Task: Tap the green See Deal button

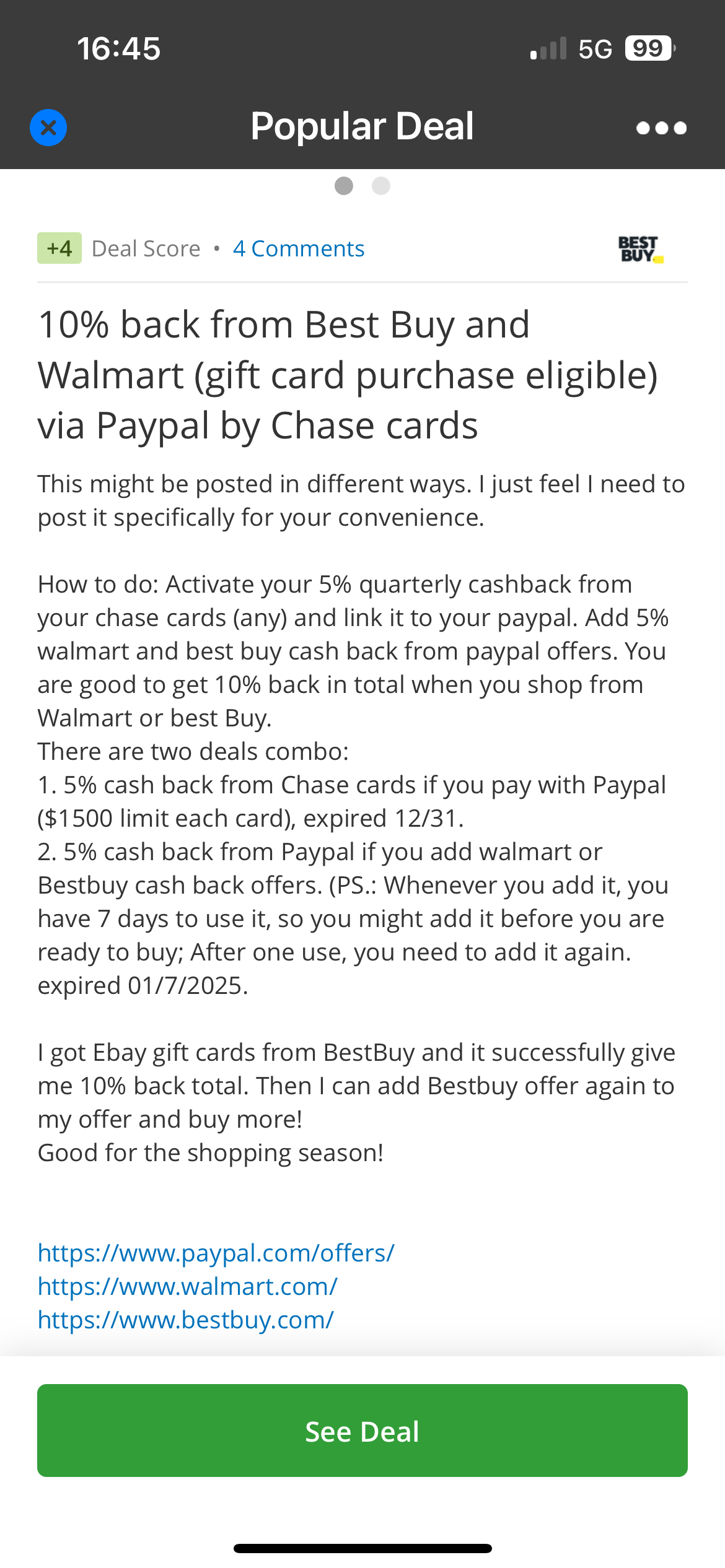Action: coord(362,1431)
